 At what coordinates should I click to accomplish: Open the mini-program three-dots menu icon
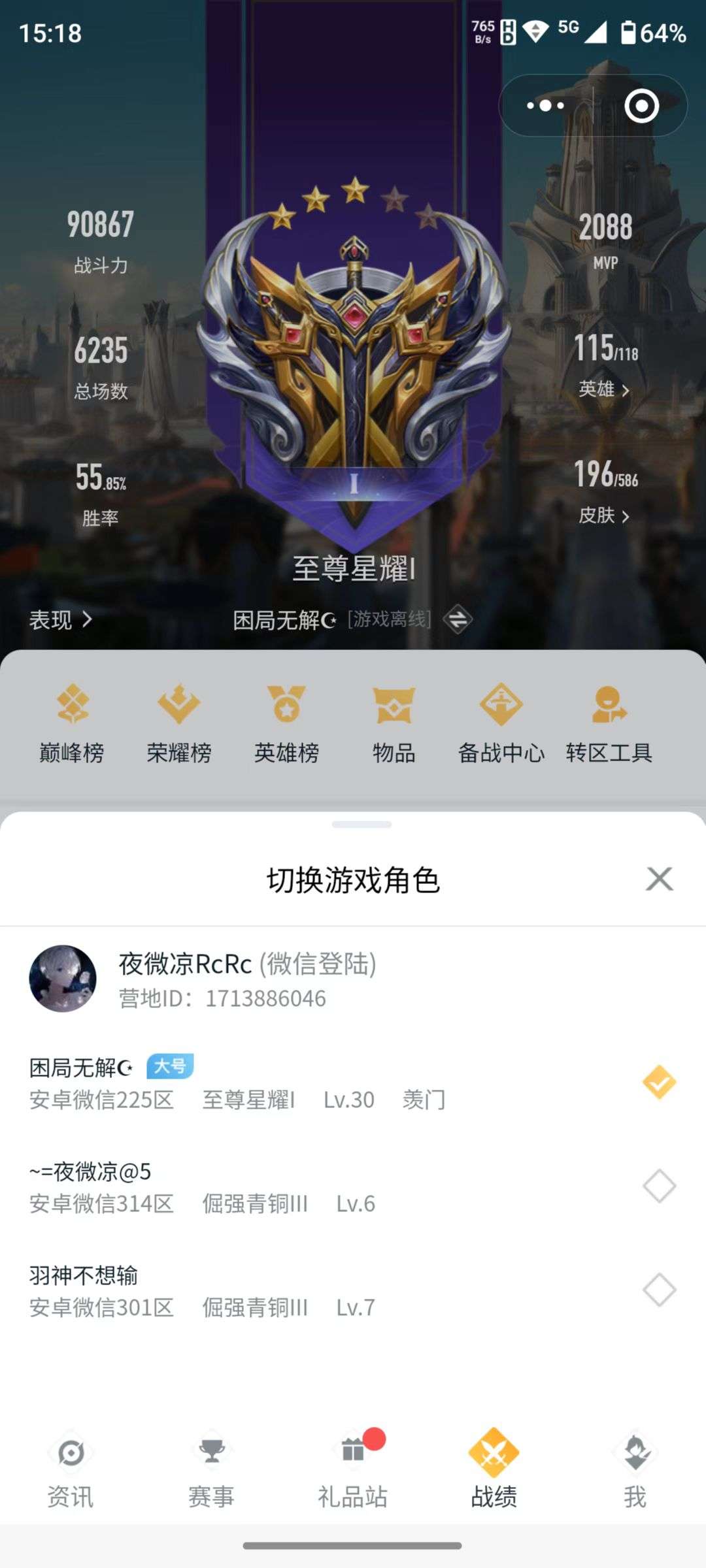pos(546,105)
